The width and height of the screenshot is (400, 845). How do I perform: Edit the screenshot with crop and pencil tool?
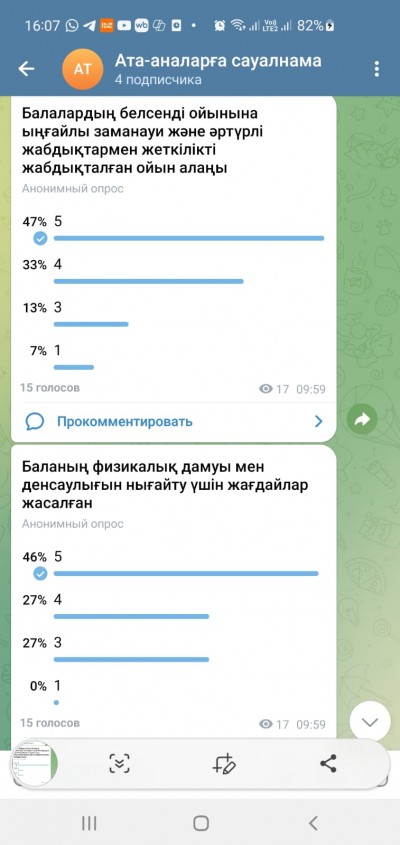[x=224, y=764]
